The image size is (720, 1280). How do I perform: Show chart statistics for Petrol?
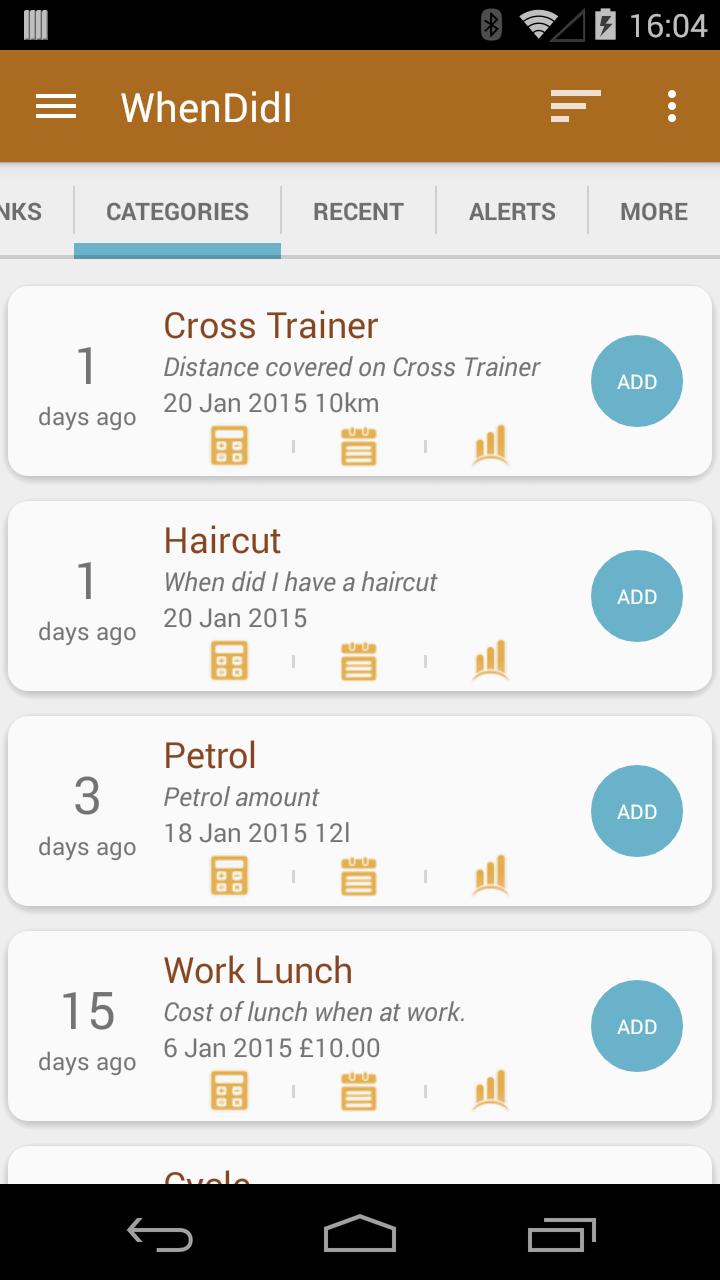coord(490,876)
